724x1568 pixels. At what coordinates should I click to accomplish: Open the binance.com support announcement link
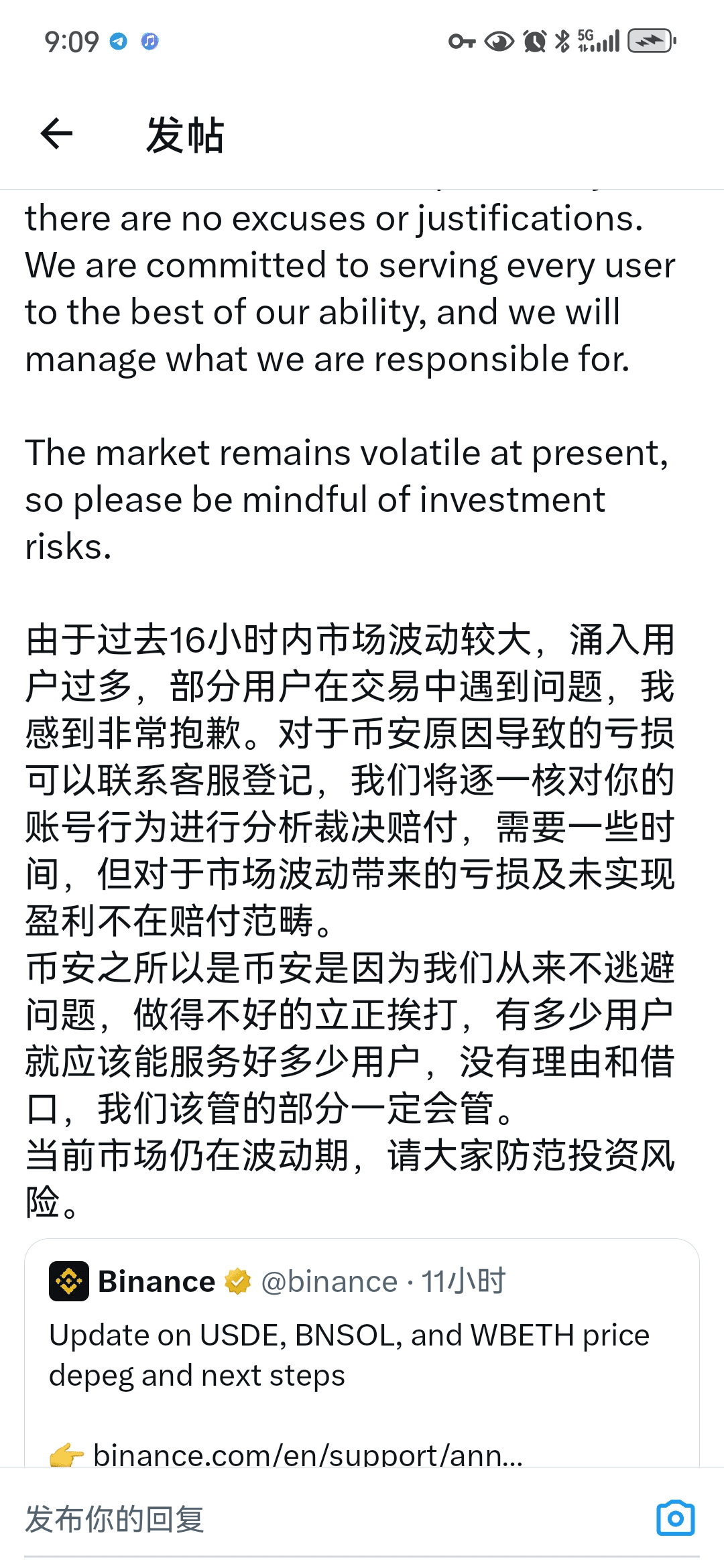point(307,1454)
